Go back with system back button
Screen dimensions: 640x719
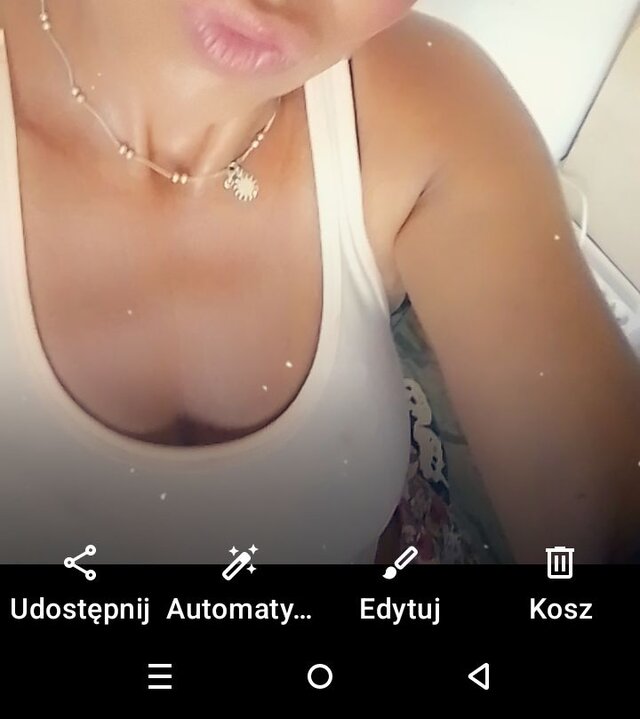(x=479, y=677)
